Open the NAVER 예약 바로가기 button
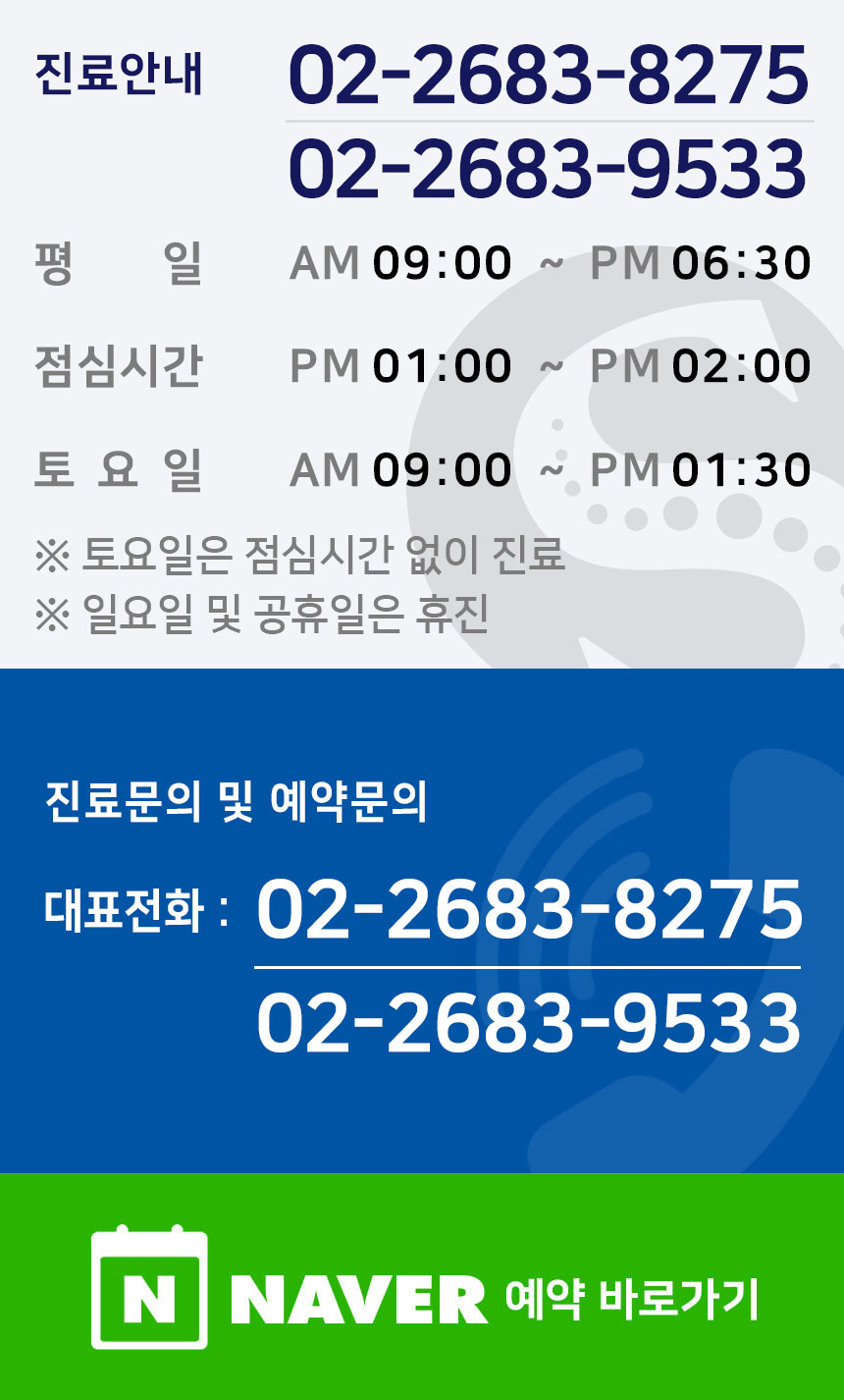Screen dimensions: 844x1400 pos(422,1288)
